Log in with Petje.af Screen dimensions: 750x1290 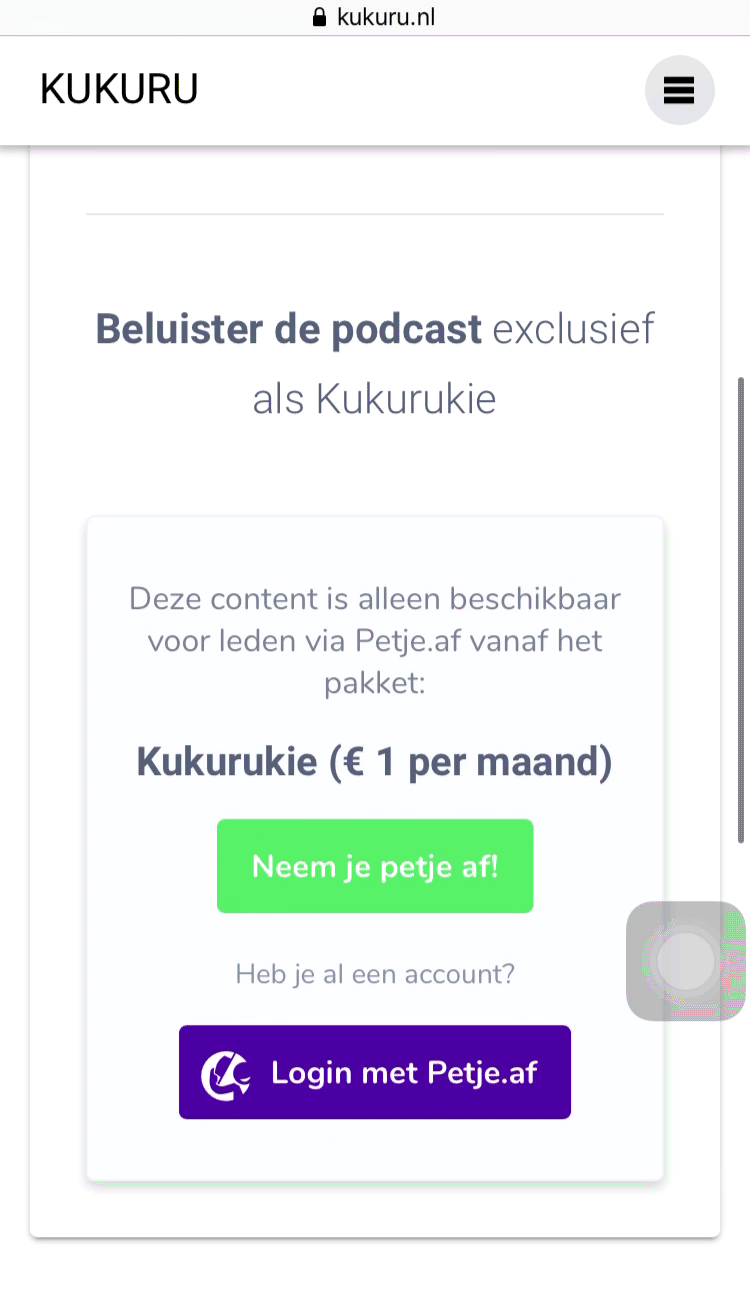coord(375,1072)
